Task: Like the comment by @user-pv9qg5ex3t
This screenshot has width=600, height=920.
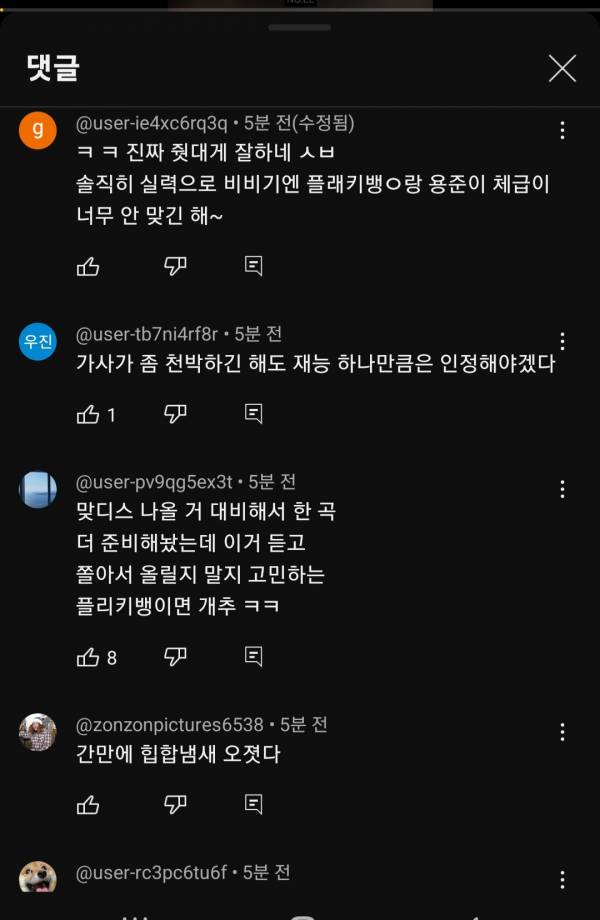Action: (88, 656)
